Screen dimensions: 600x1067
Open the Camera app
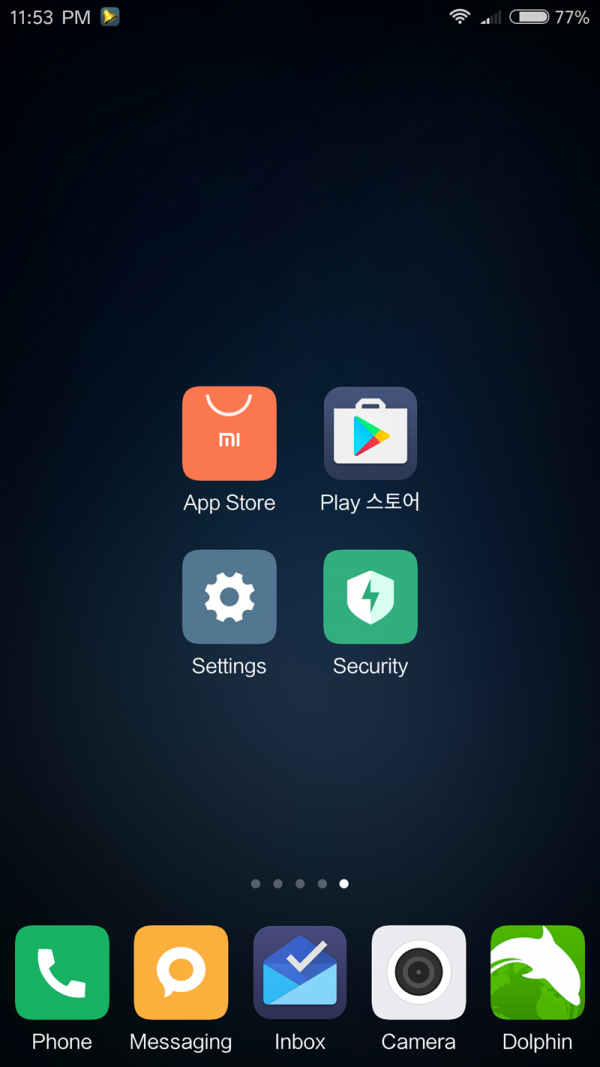(418, 972)
